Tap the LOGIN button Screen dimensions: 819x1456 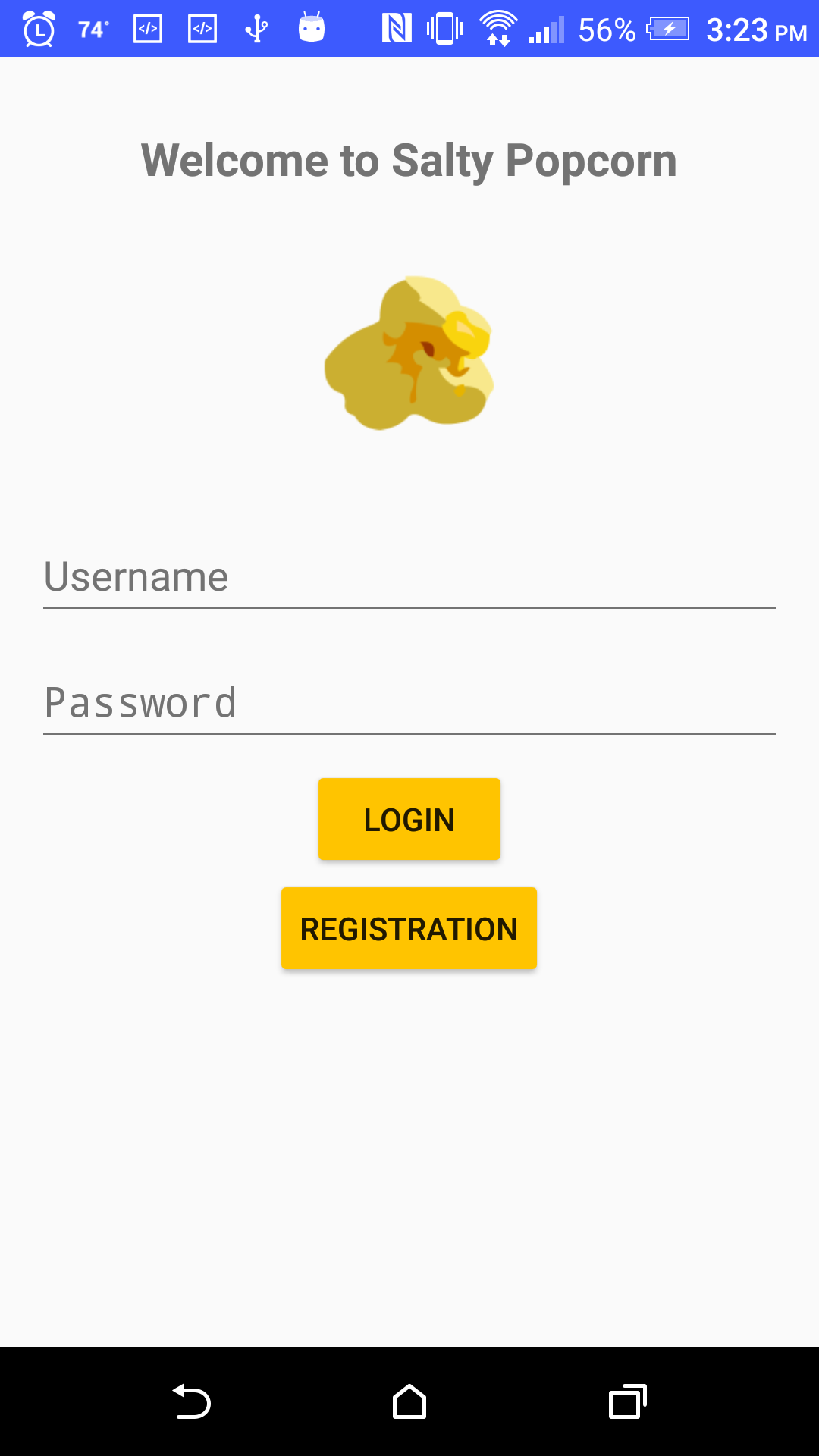409,819
